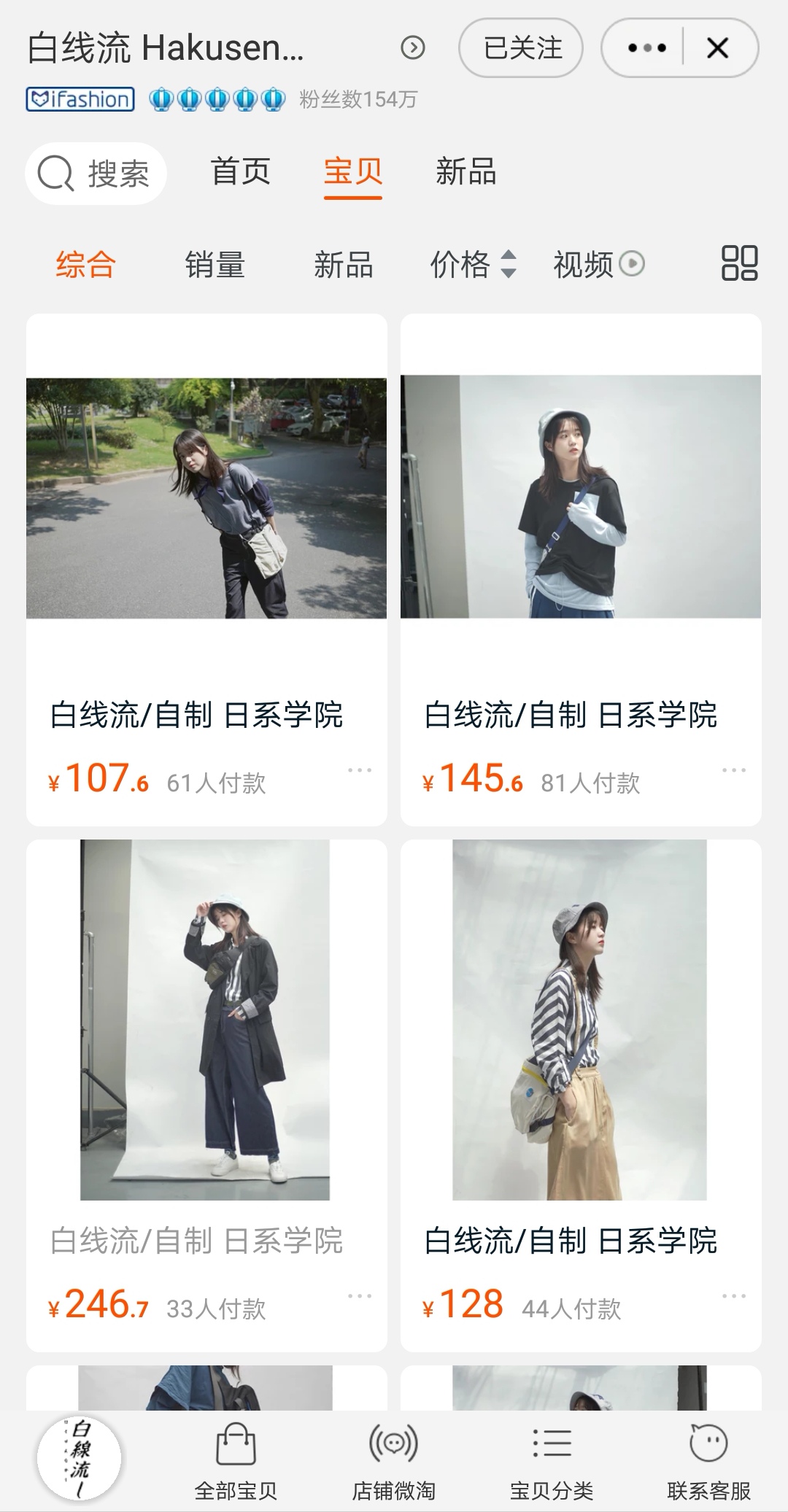This screenshot has height=1512, width=788.
Task: Open the search with the magnifier icon
Action: tap(55, 173)
